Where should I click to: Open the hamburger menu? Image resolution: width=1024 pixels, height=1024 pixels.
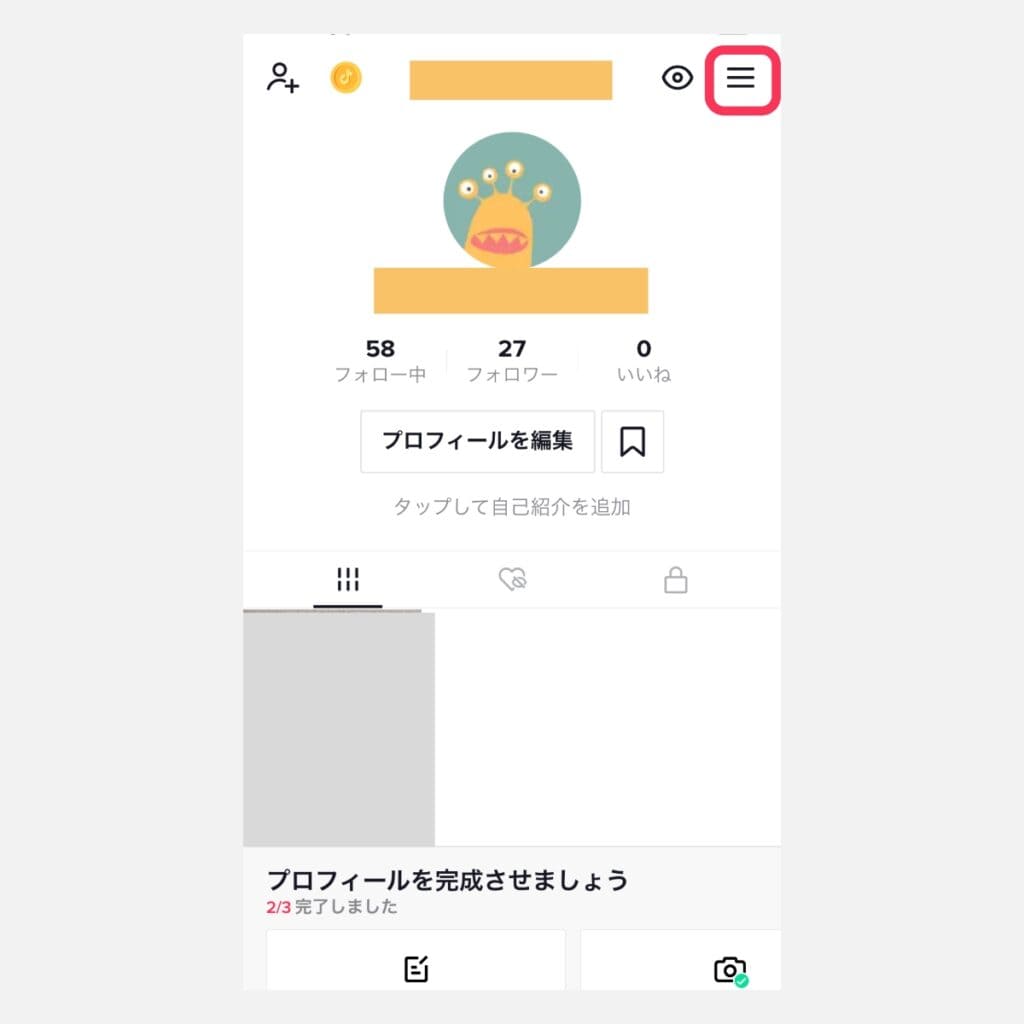coord(741,78)
